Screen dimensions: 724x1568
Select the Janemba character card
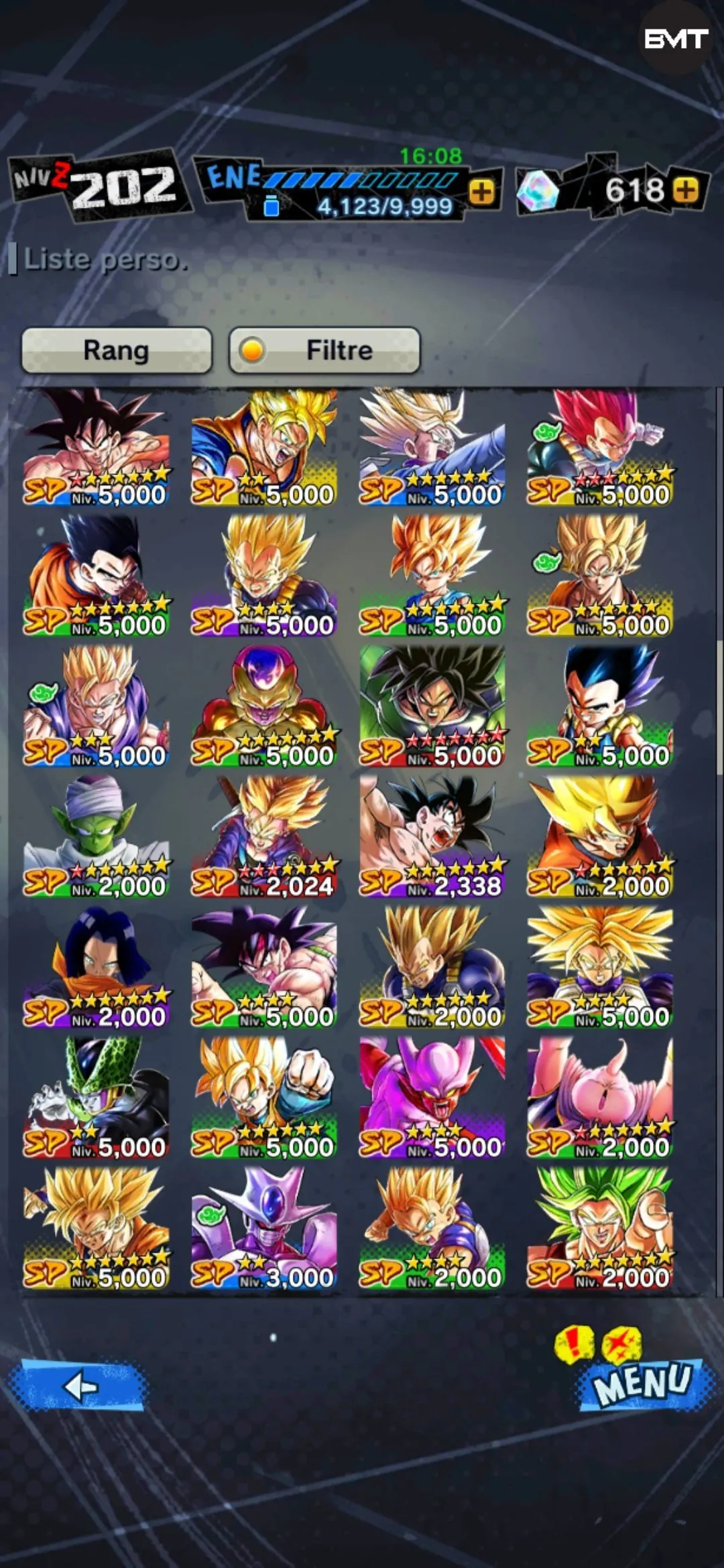(432, 1097)
